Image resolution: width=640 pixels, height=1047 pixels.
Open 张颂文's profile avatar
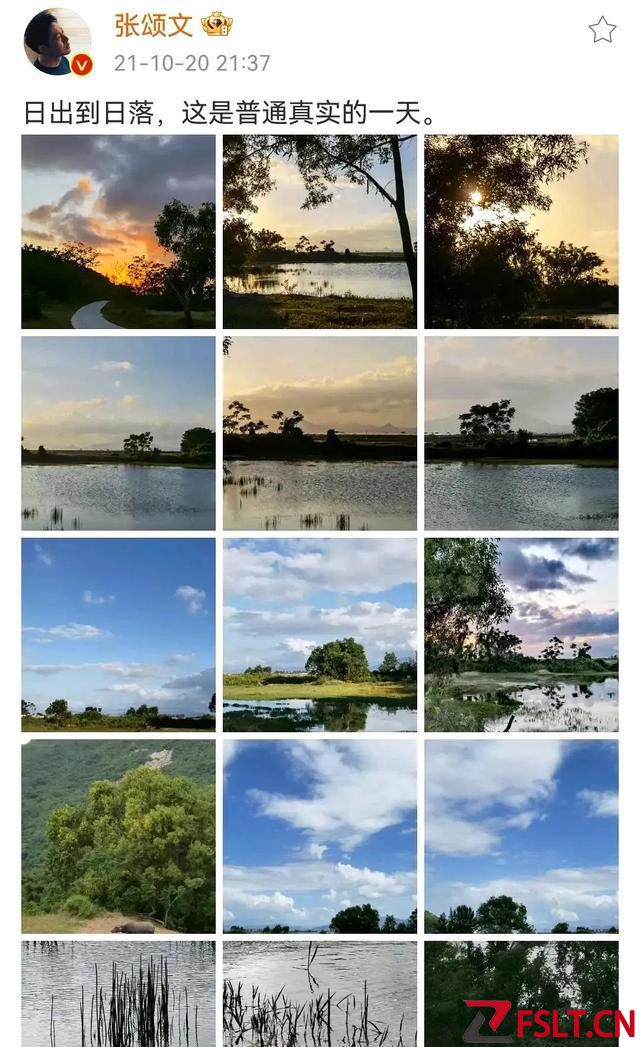pyautogui.click(x=57, y=42)
